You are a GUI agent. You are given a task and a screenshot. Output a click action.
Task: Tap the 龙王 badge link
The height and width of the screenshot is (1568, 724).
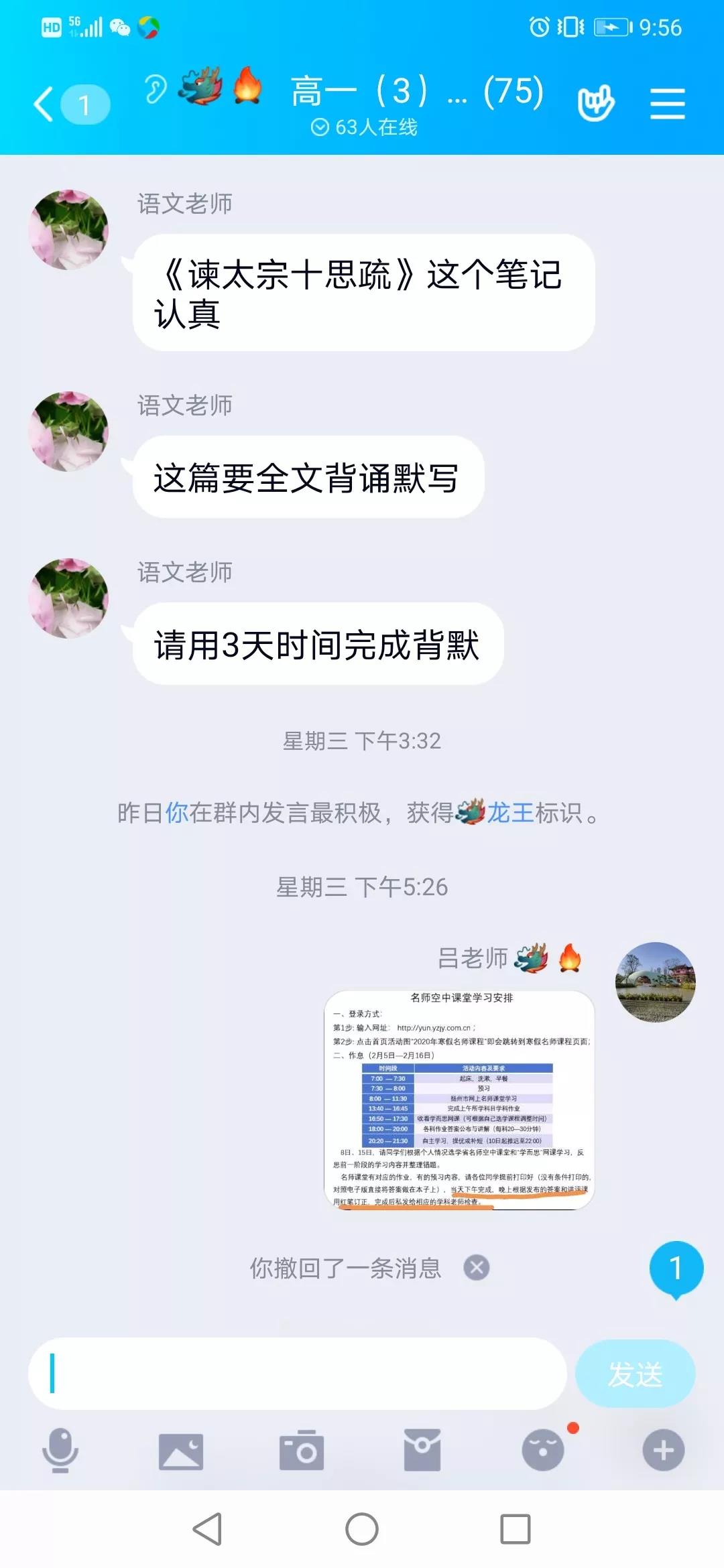[x=509, y=813]
